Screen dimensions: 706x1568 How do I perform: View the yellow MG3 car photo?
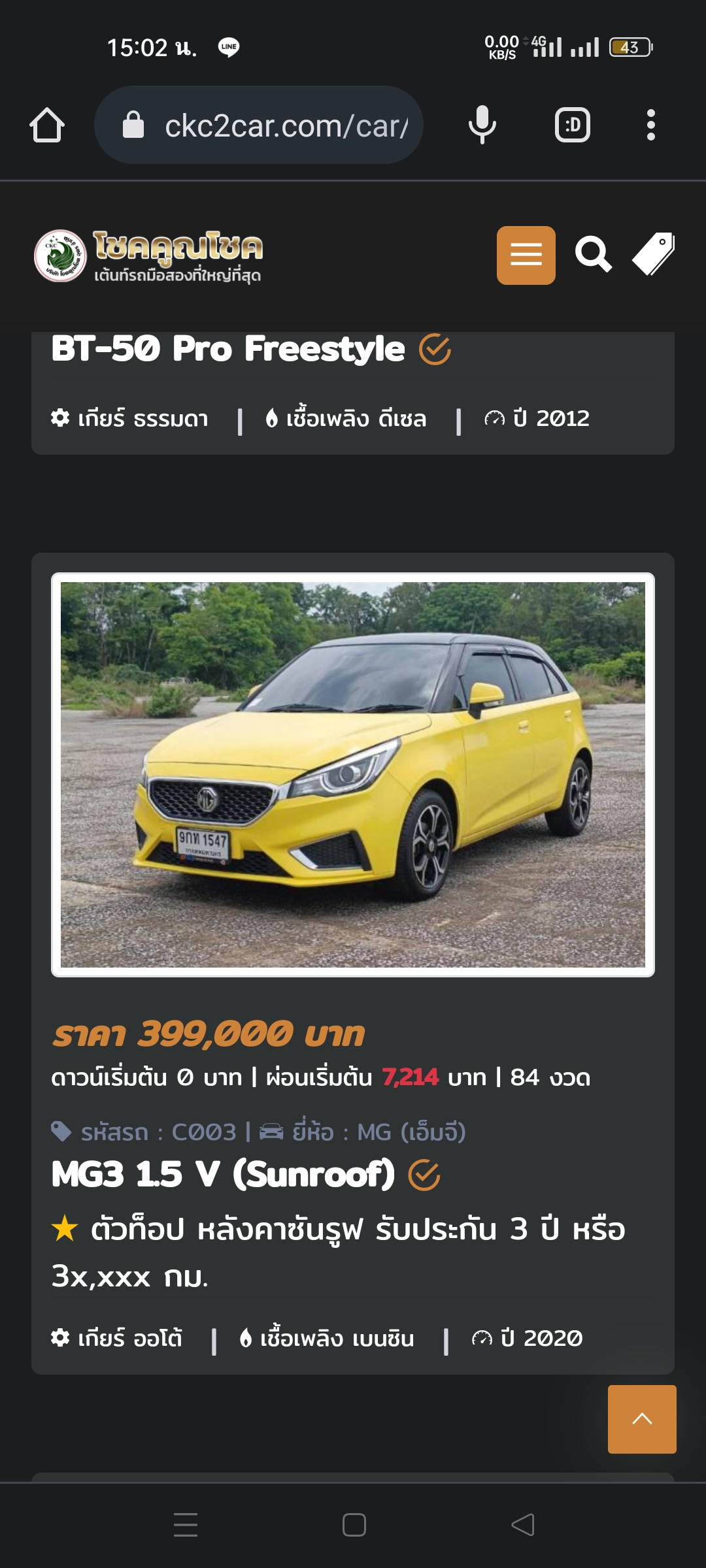(x=353, y=774)
